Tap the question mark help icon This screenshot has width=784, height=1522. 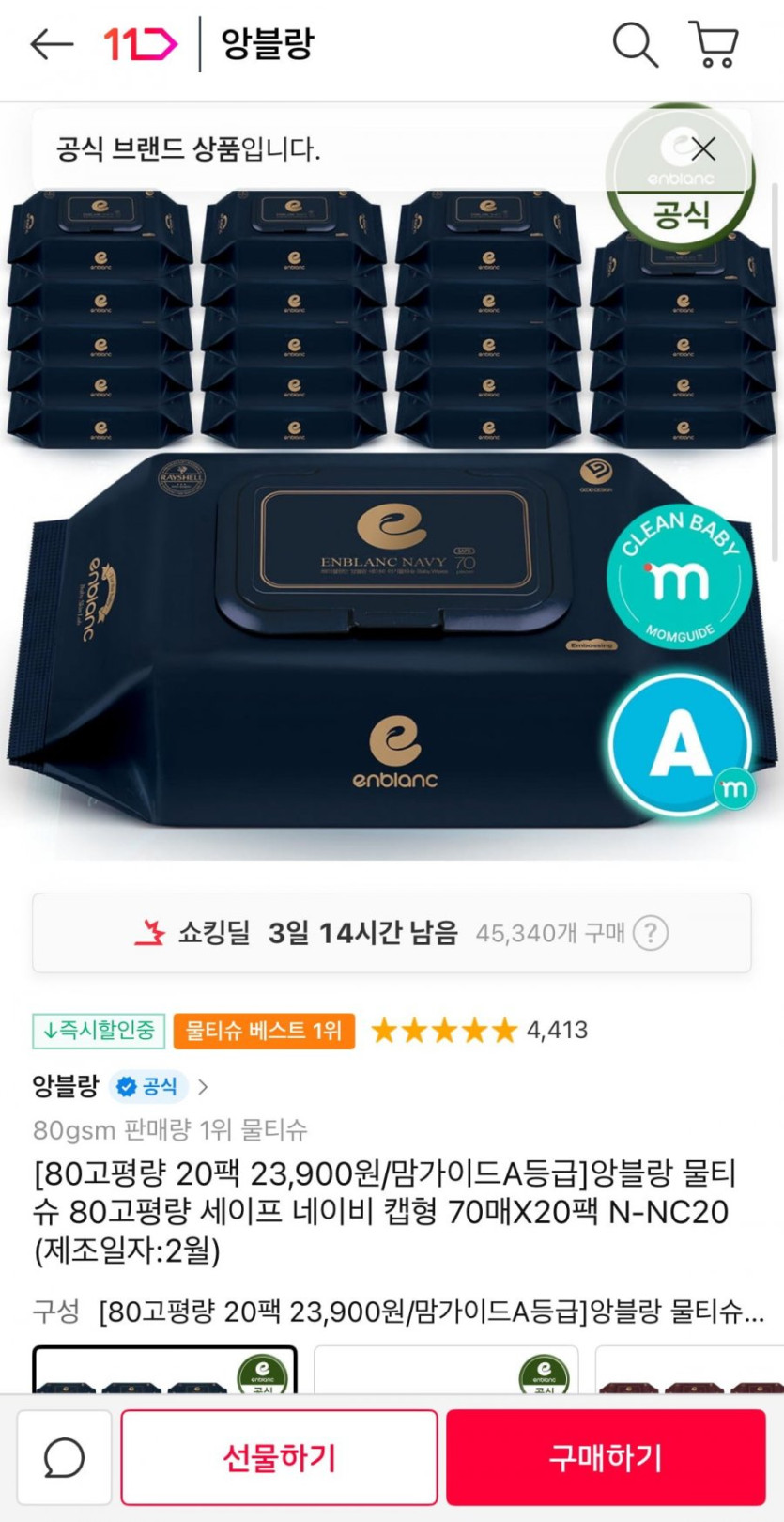pos(650,933)
